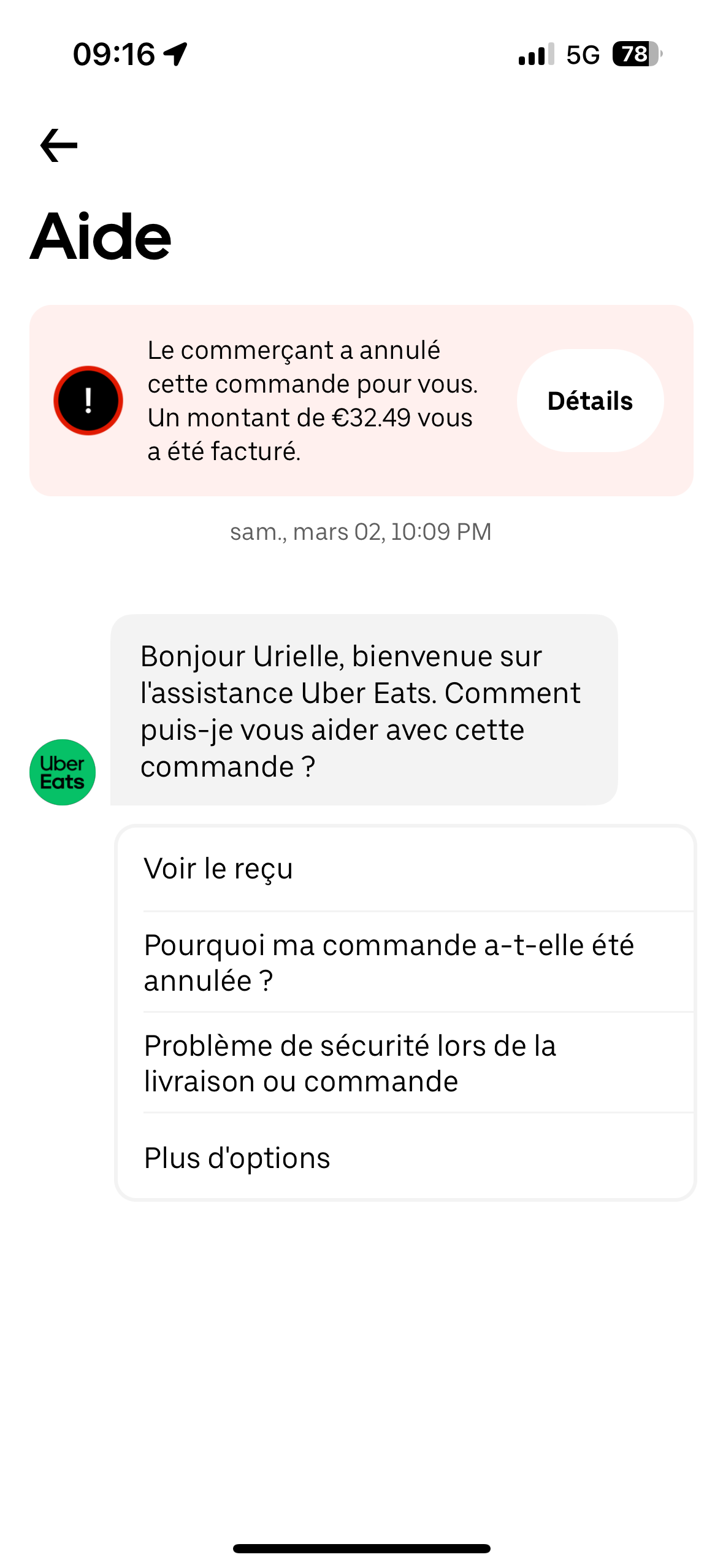723x1568 pixels.
Task: Open Détails of the cancelled order
Action: 589,401
